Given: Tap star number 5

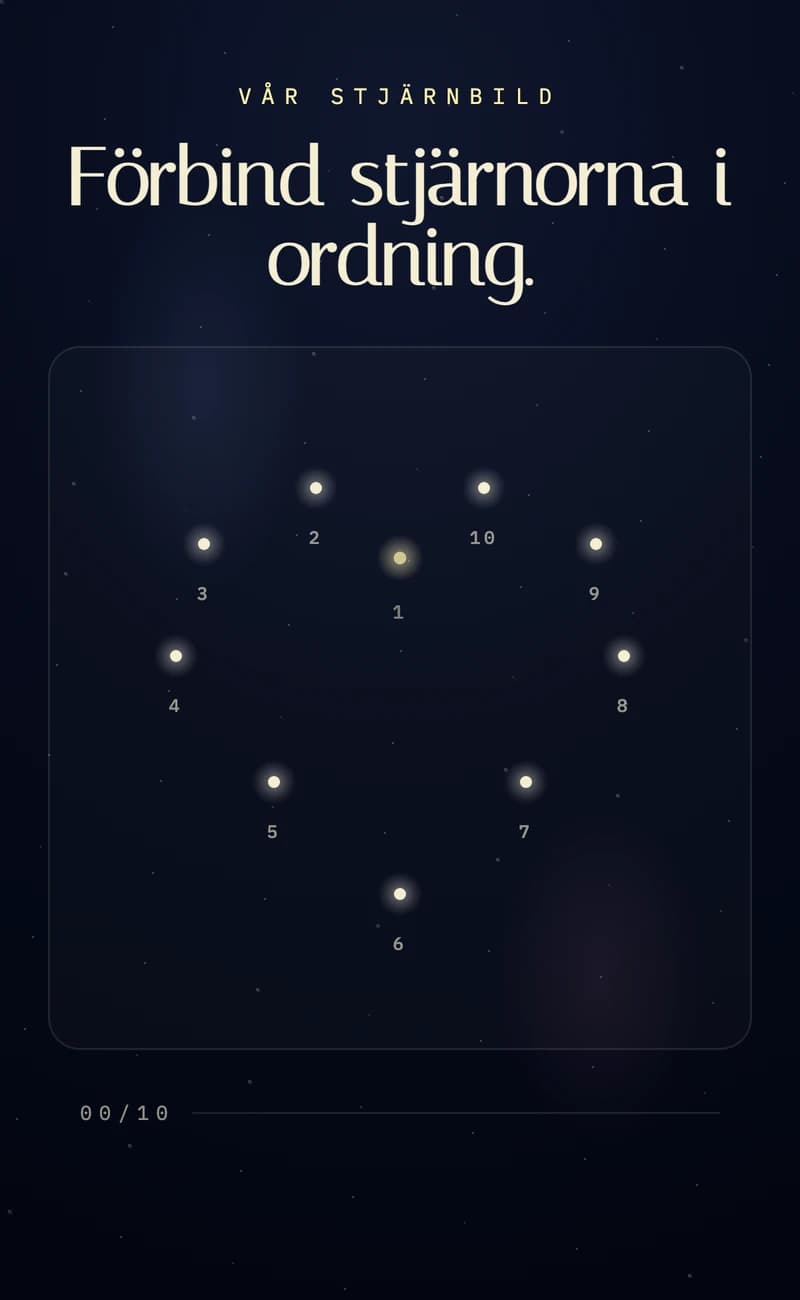Looking at the screenshot, I should tap(274, 782).
